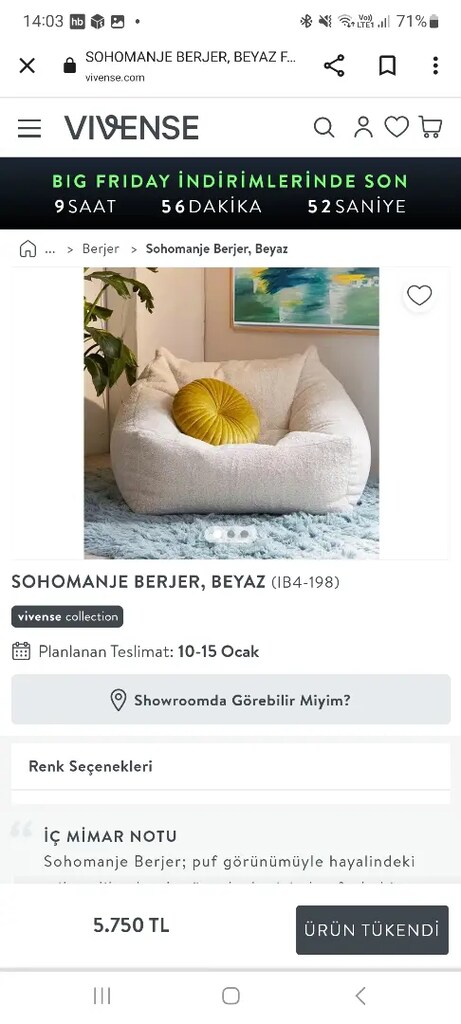Screen dimensions: 461x1024
Task: Open the Berjer breadcrumb category
Action: tap(101, 249)
